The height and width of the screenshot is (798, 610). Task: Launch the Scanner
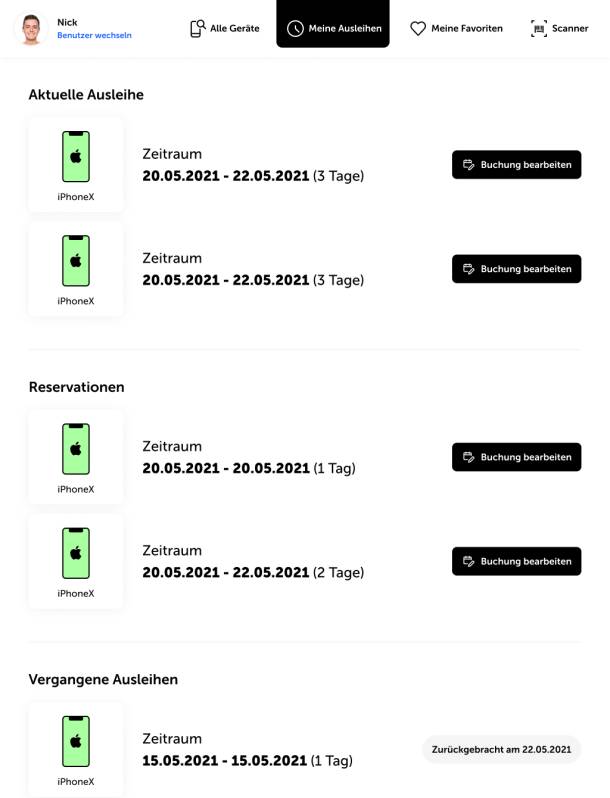click(x=559, y=28)
